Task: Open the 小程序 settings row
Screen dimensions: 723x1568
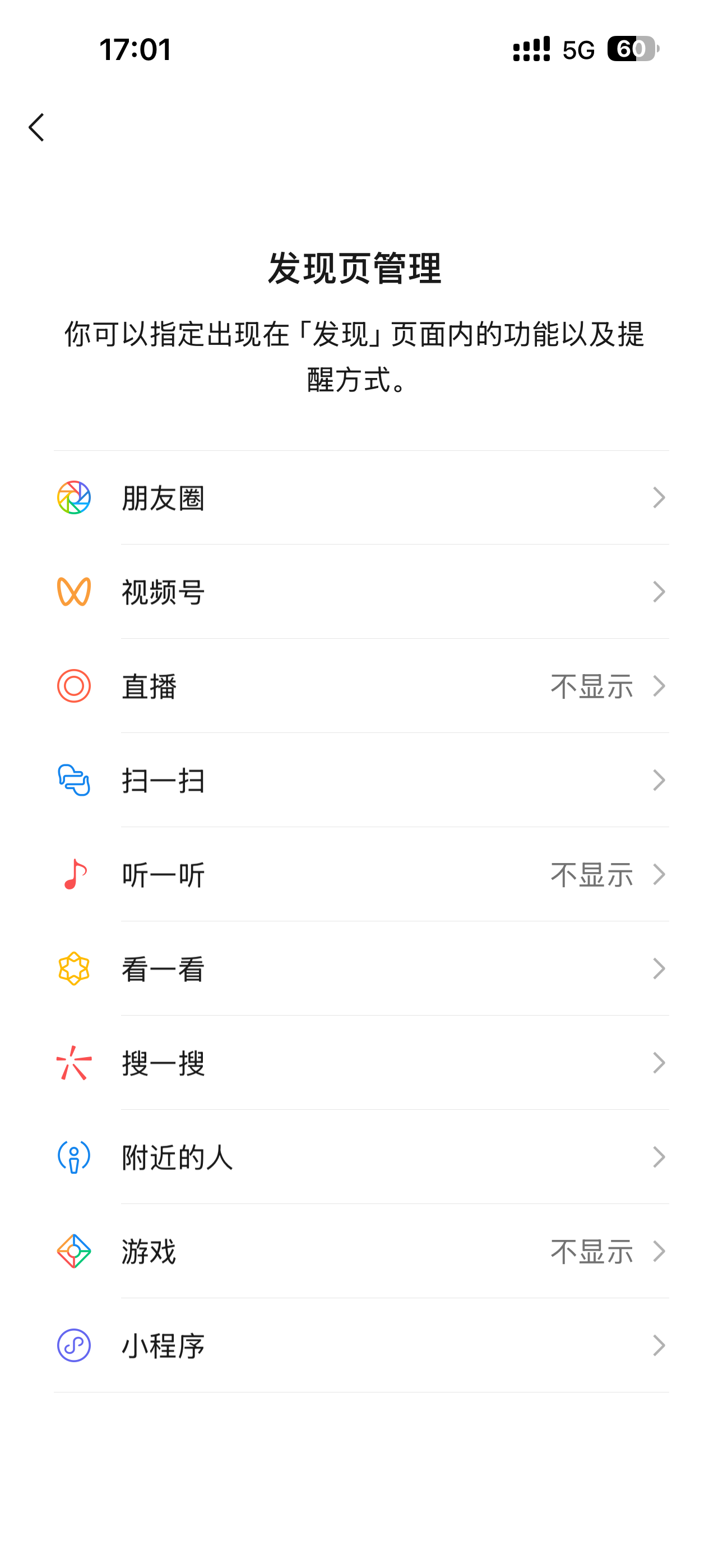Action: pyautogui.click(x=361, y=1345)
